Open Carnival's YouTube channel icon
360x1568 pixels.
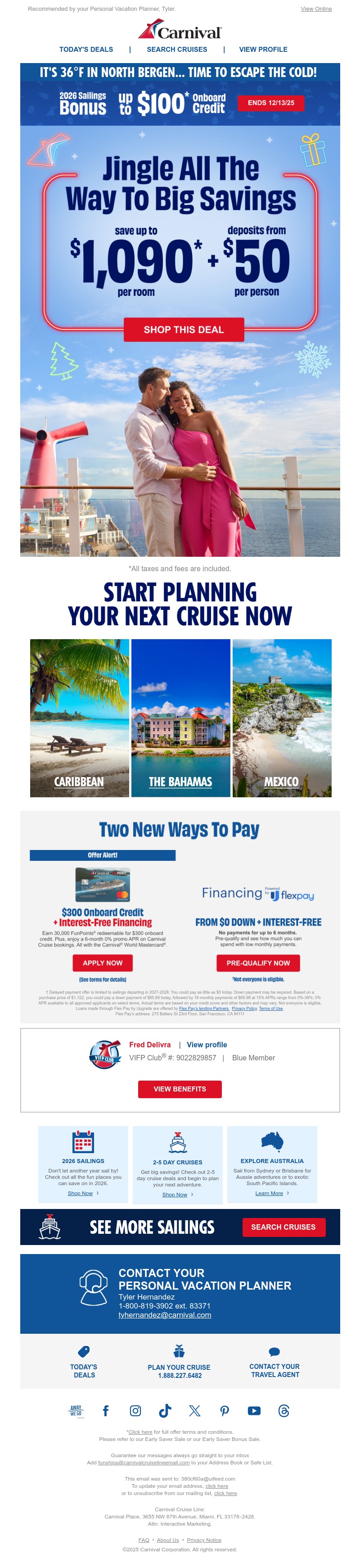pos(254,1410)
